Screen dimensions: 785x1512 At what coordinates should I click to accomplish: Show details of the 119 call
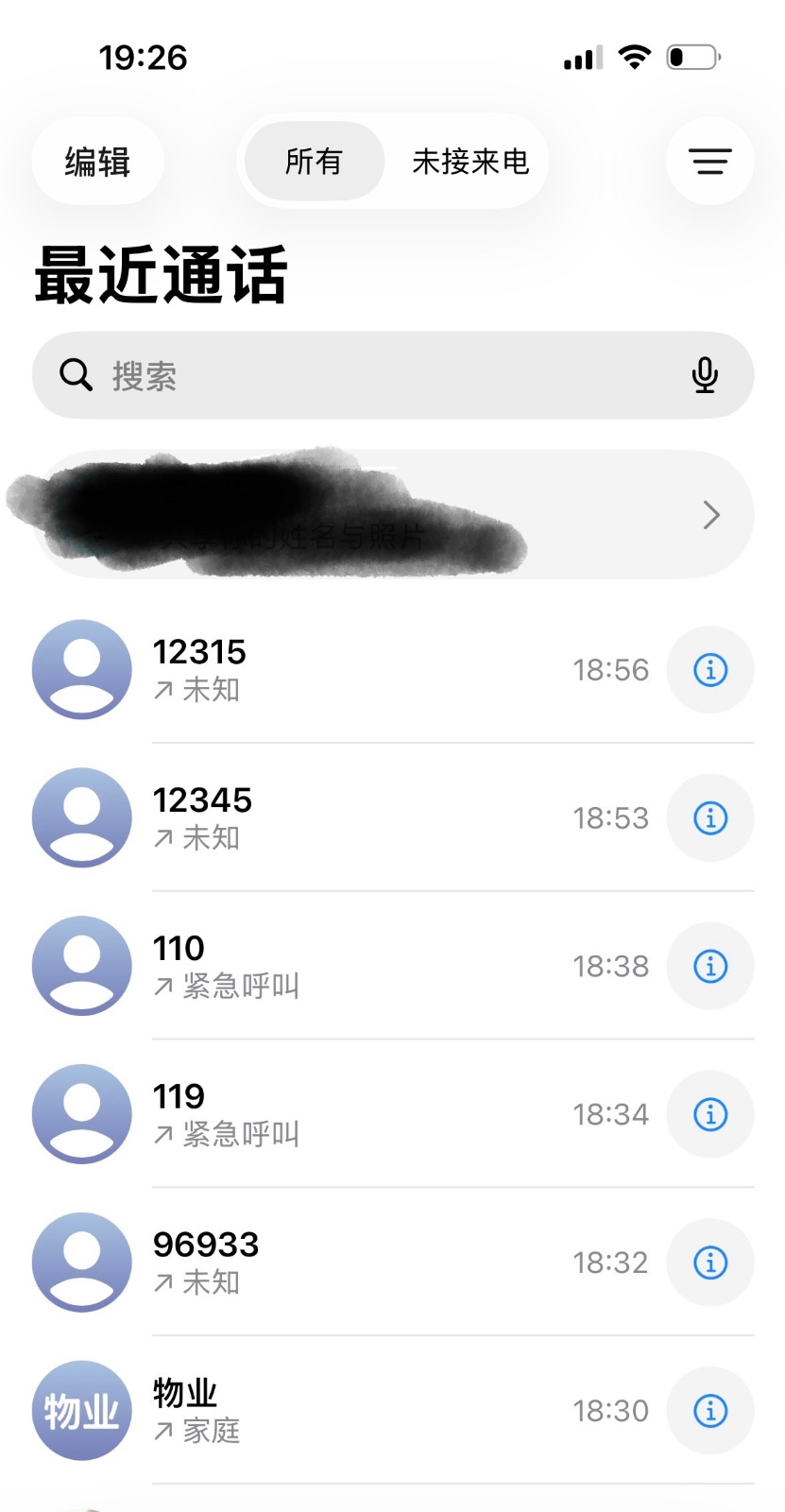(709, 1114)
